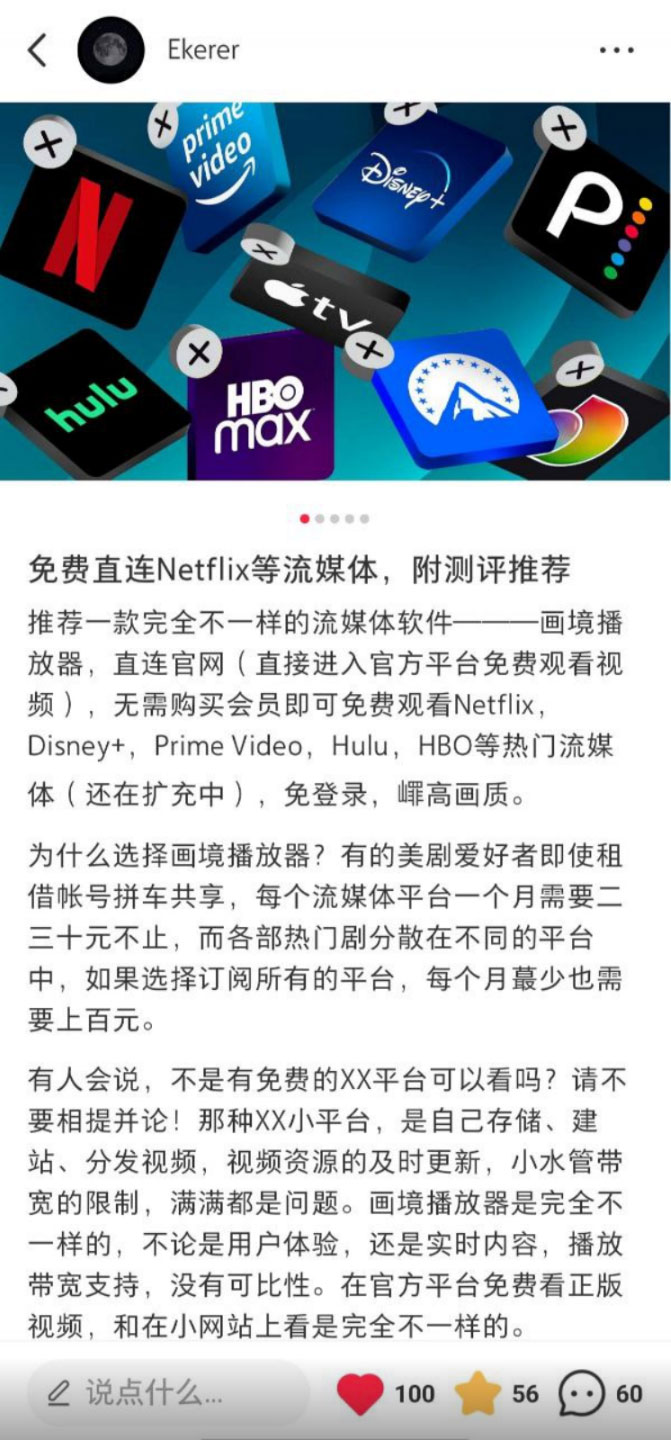Viewport: 671px width, 1440px height.
Task: Go back using the back arrow
Action: click(38, 50)
